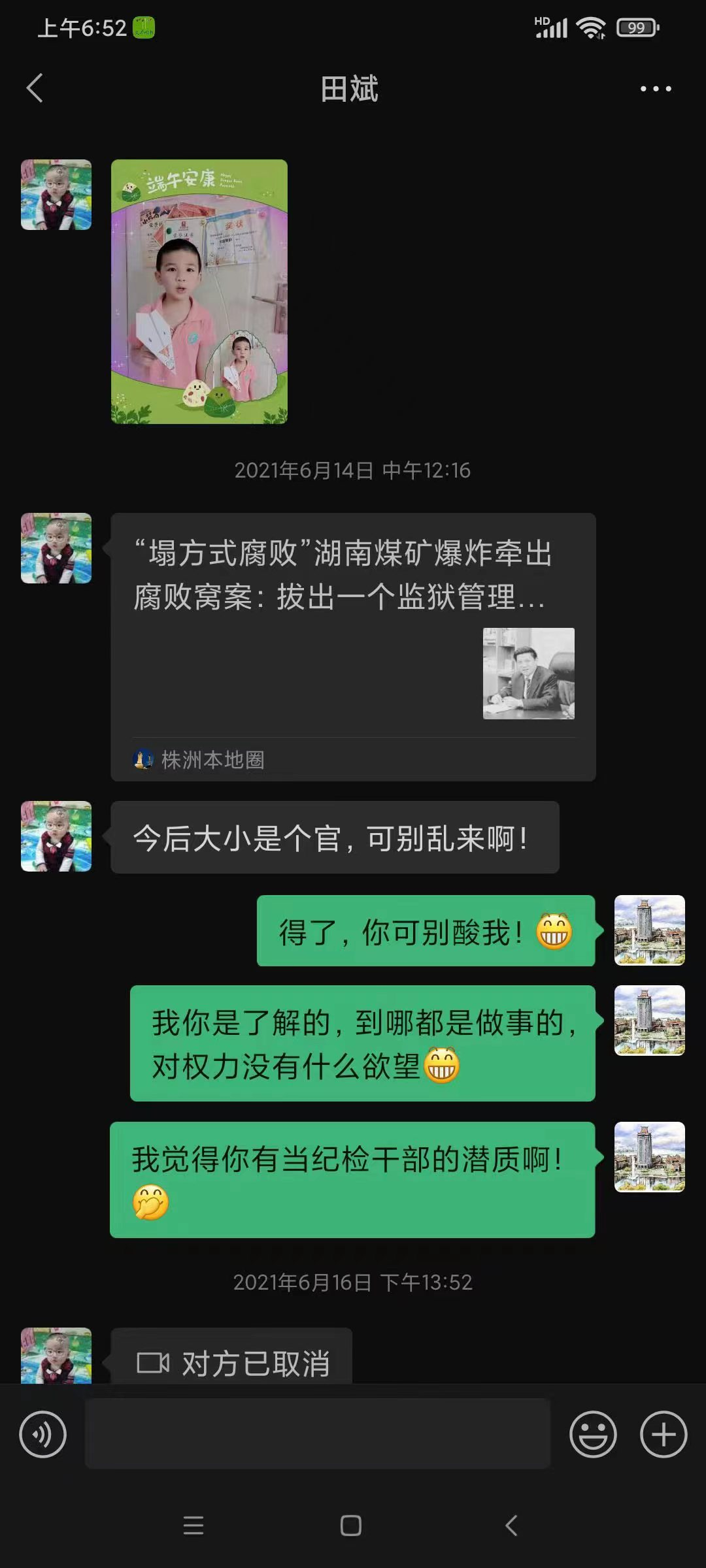706x1568 pixels.
Task: Go back from the 田斌 chat
Action: [x=35, y=88]
